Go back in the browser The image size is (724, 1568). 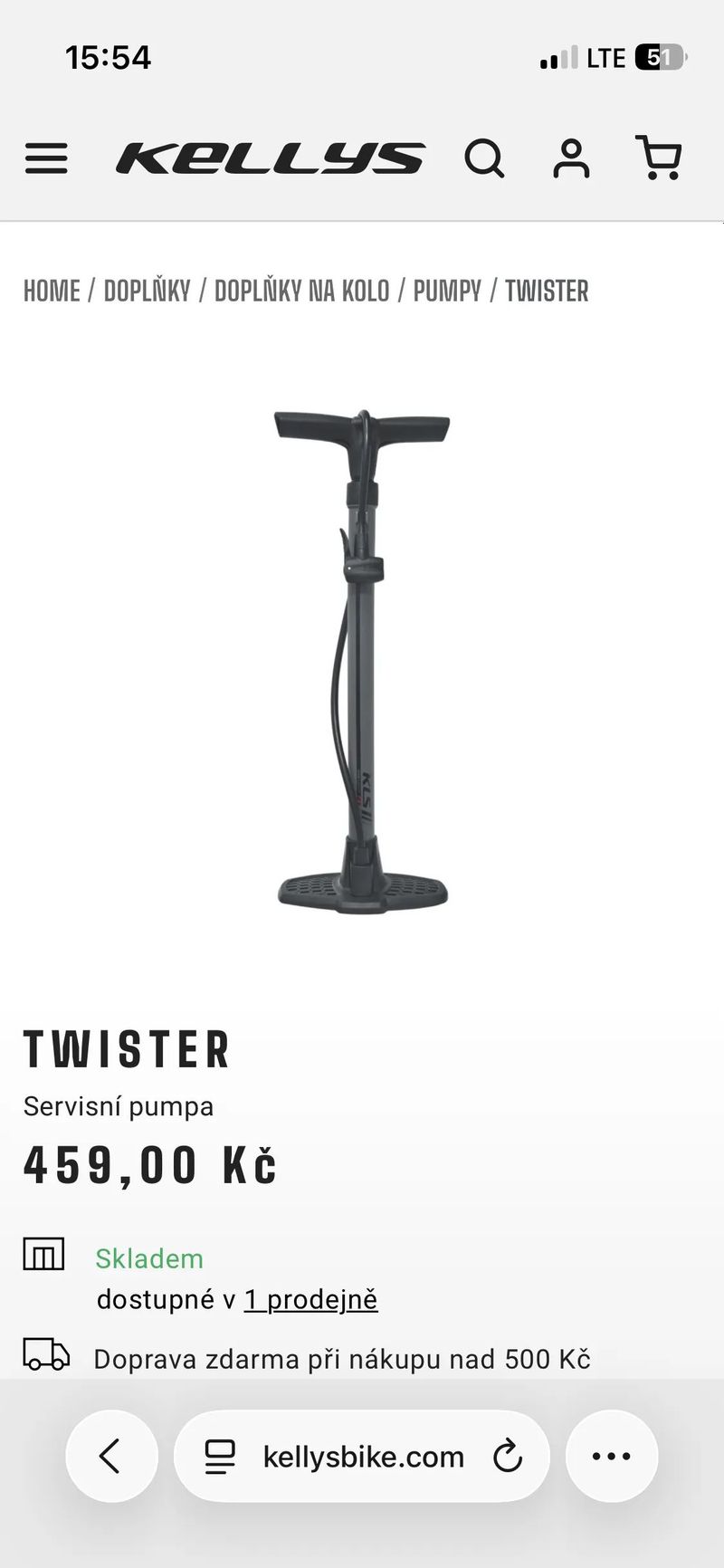pyautogui.click(x=111, y=1457)
